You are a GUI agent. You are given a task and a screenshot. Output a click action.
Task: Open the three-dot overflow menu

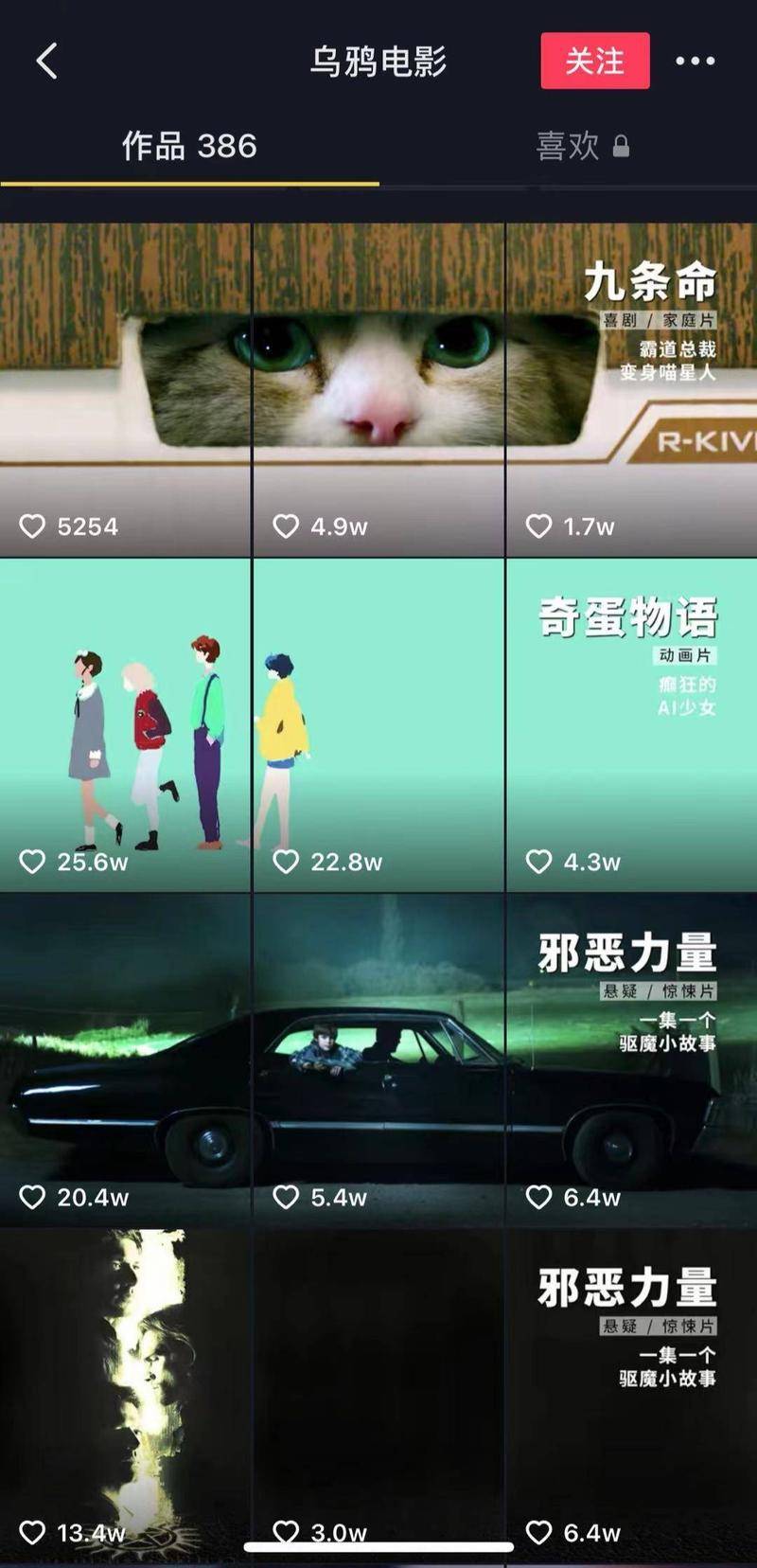point(695,62)
